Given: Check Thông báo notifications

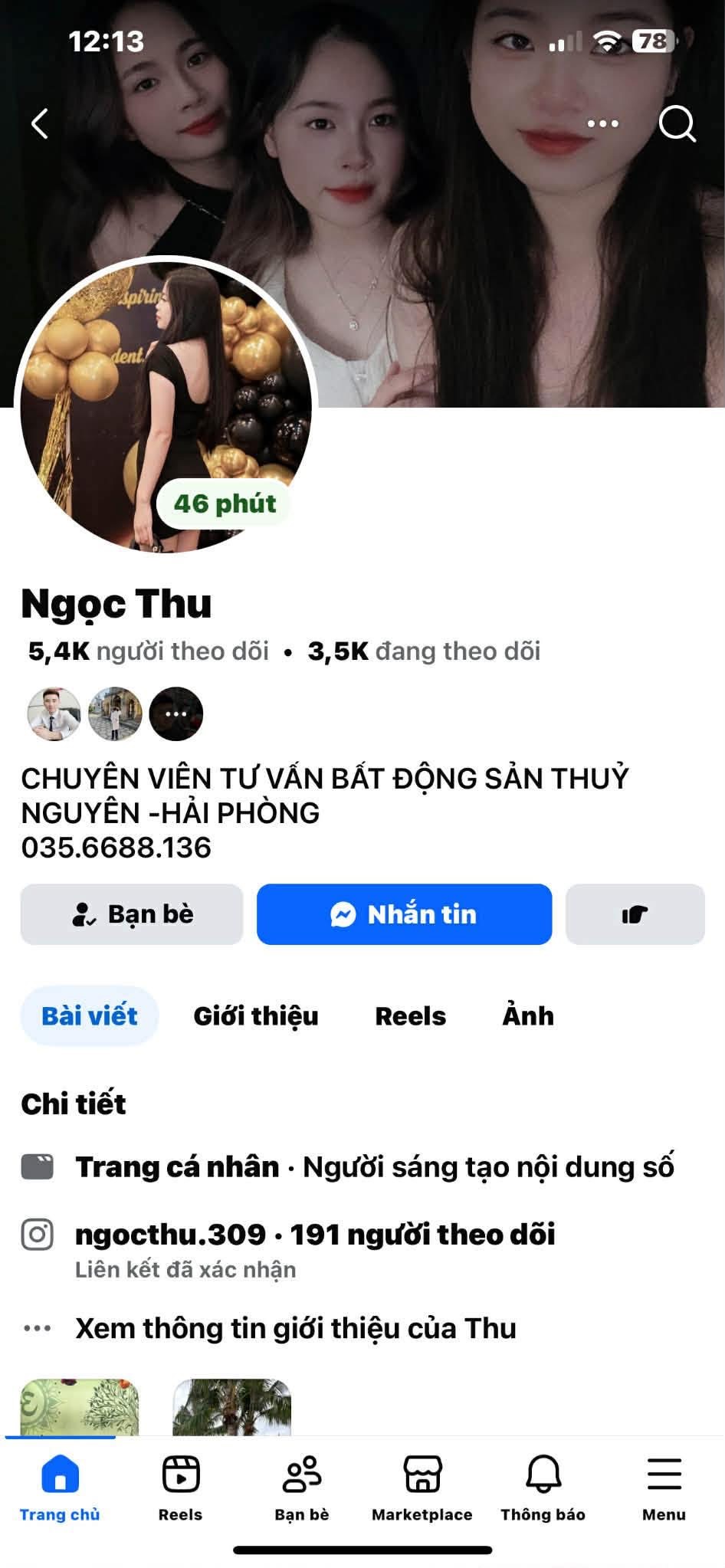Looking at the screenshot, I should click(543, 1487).
